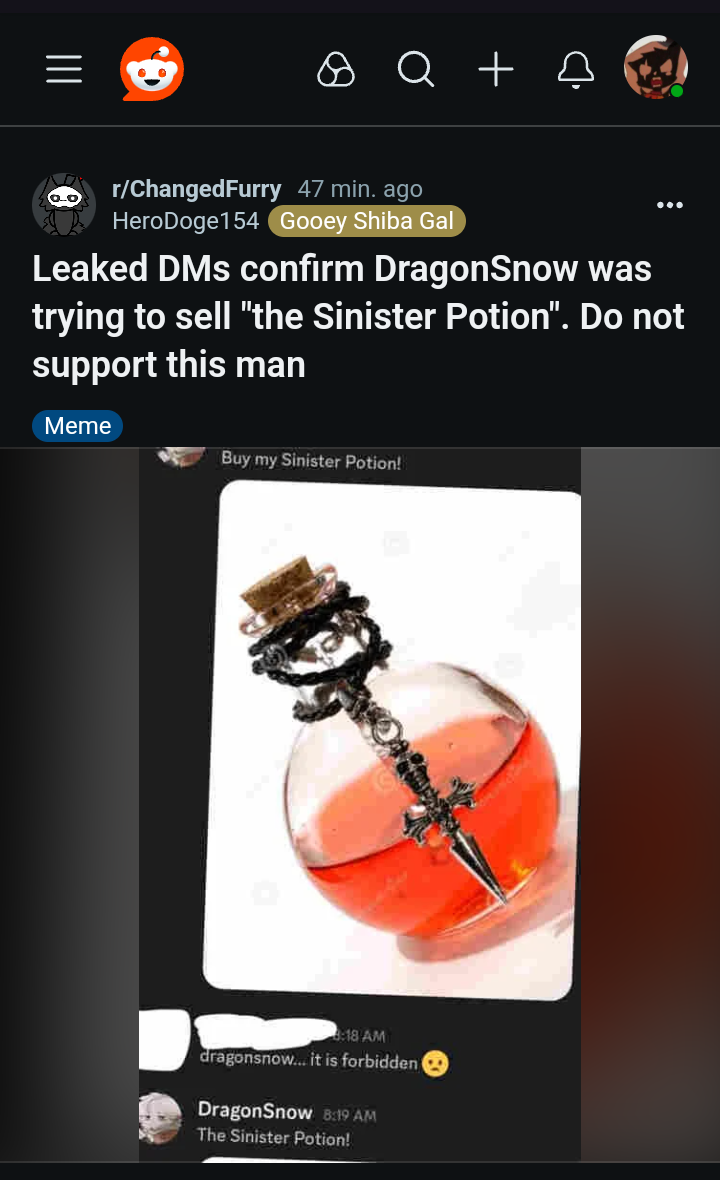The width and height of the screenshot is (720, 1180).
Task: Open your profile avatar menu
Action: 655,68
